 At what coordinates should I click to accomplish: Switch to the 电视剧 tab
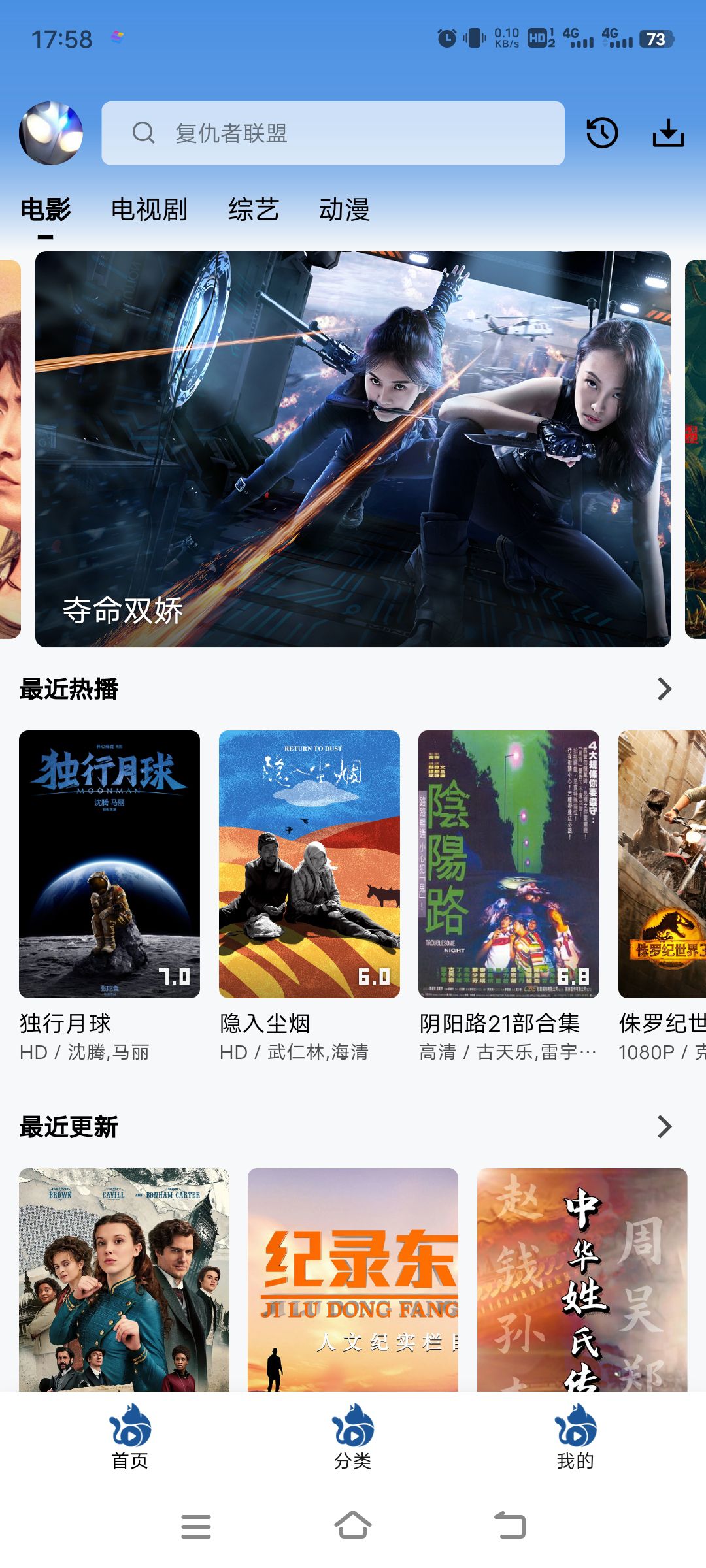(149, 210)
